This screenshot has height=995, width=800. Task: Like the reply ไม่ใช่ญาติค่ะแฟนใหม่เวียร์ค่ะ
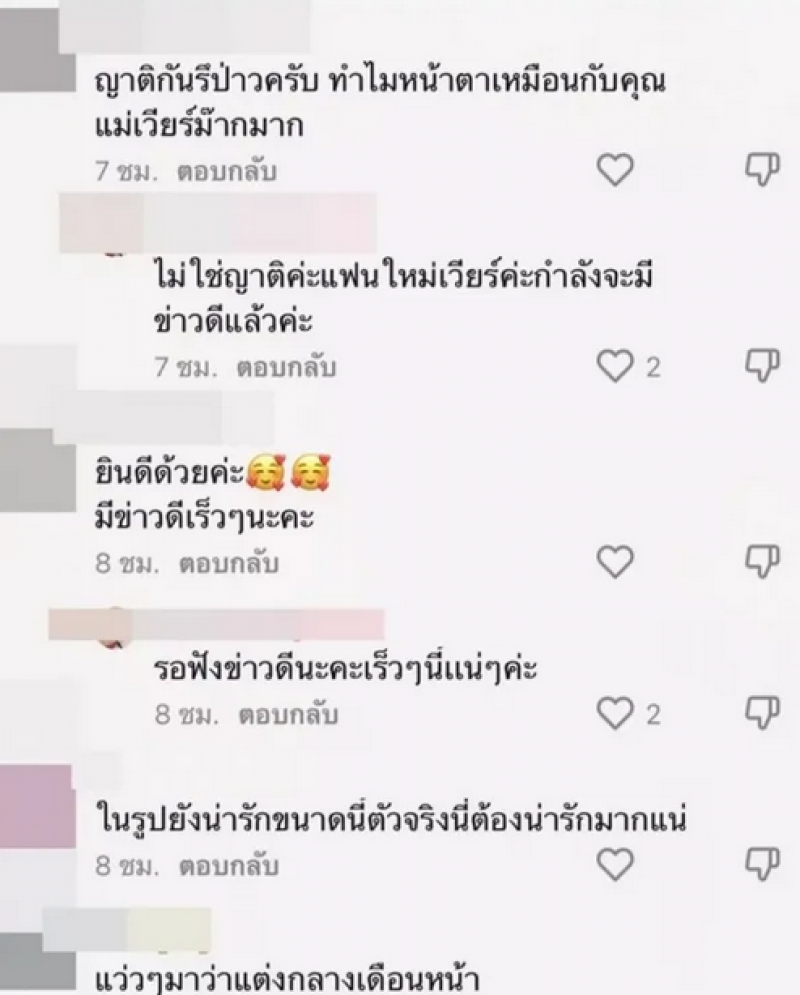(x=615, y=368)
